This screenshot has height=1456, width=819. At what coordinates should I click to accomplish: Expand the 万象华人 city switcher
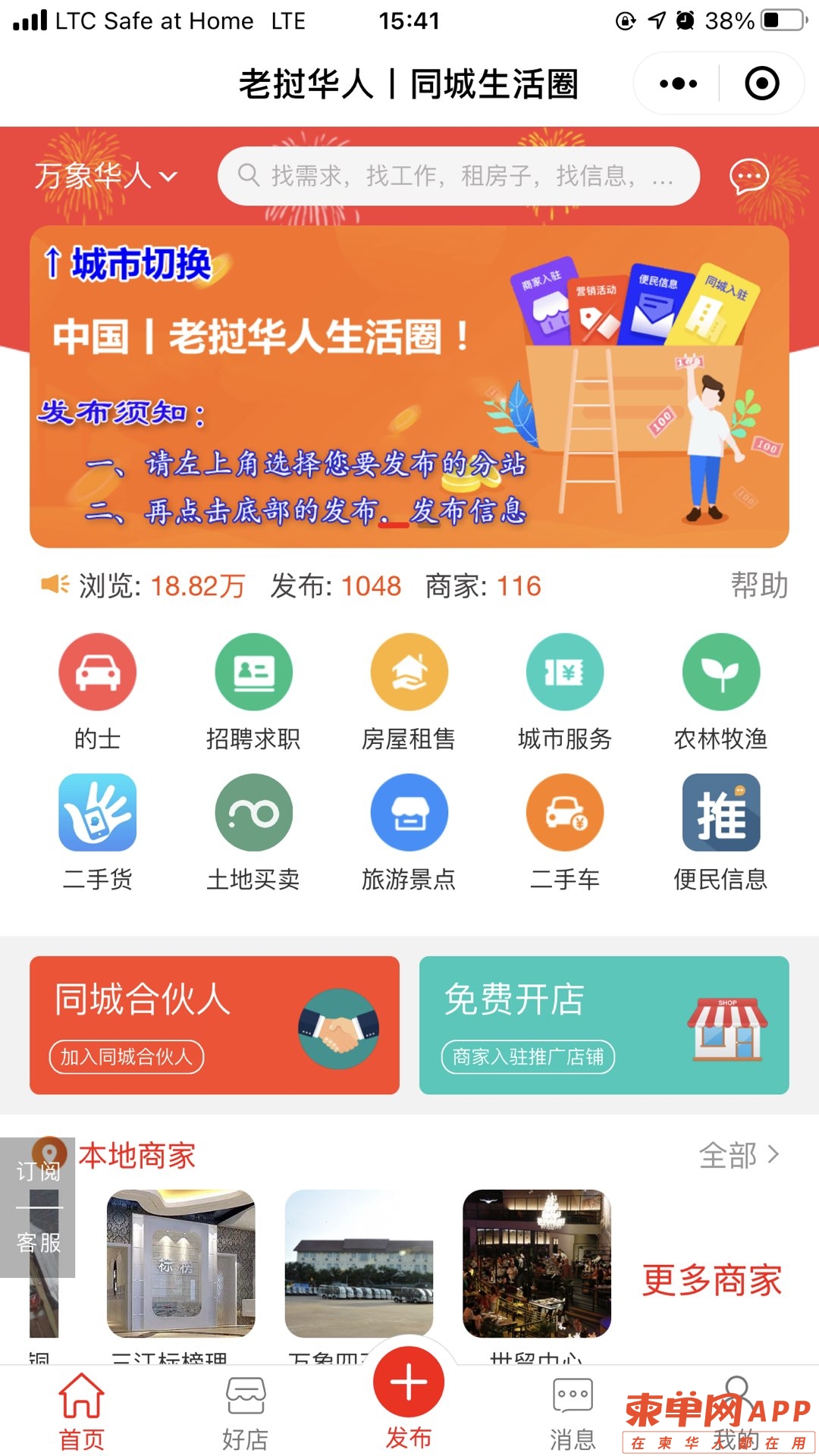[106, 177]
